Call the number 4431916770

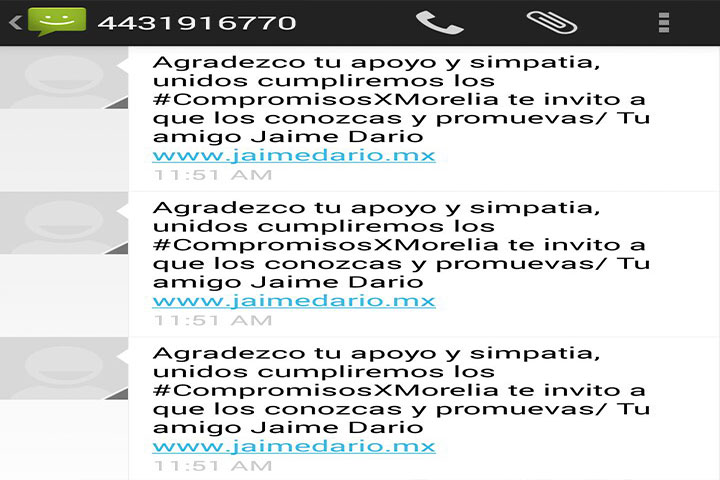pos(439,22)
